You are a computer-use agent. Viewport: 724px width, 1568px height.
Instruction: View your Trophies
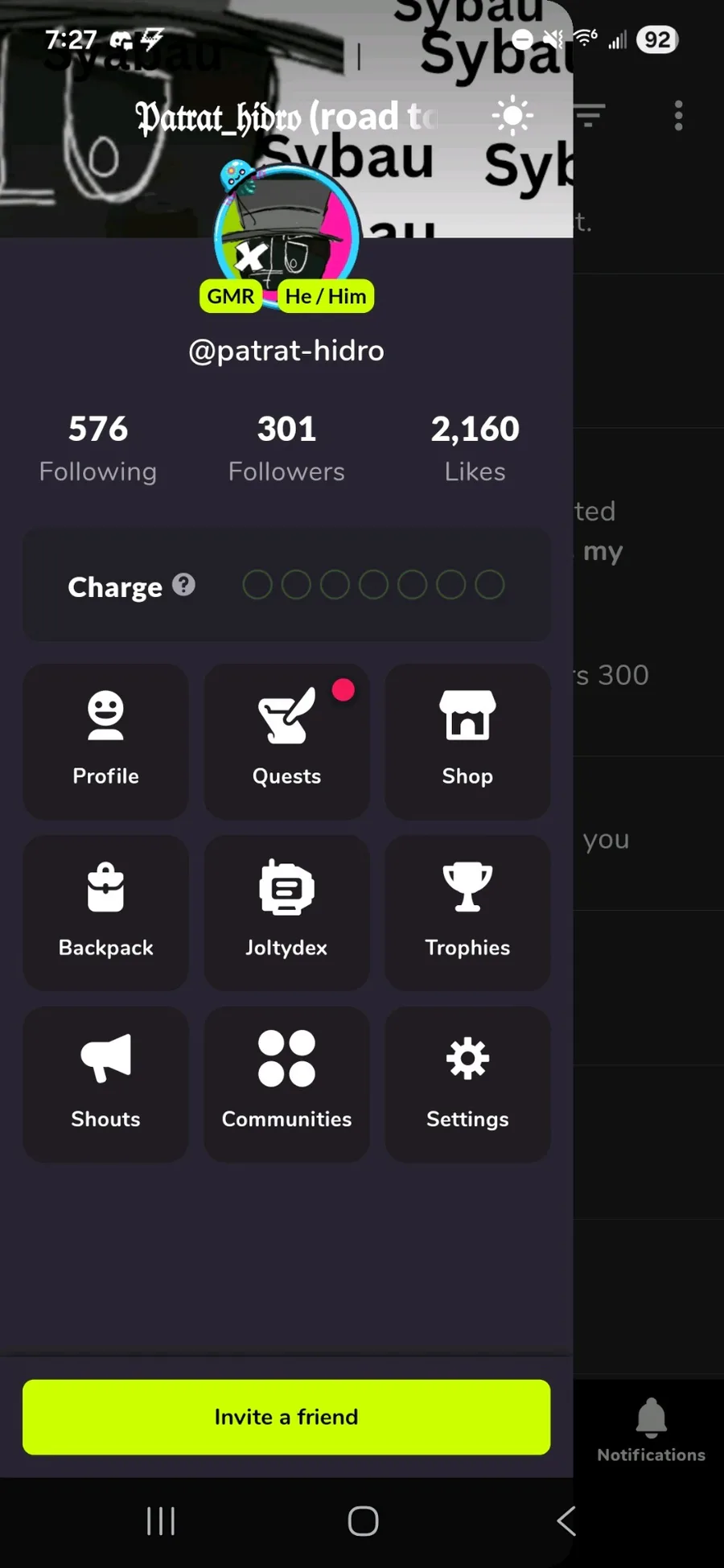(467, 912)
